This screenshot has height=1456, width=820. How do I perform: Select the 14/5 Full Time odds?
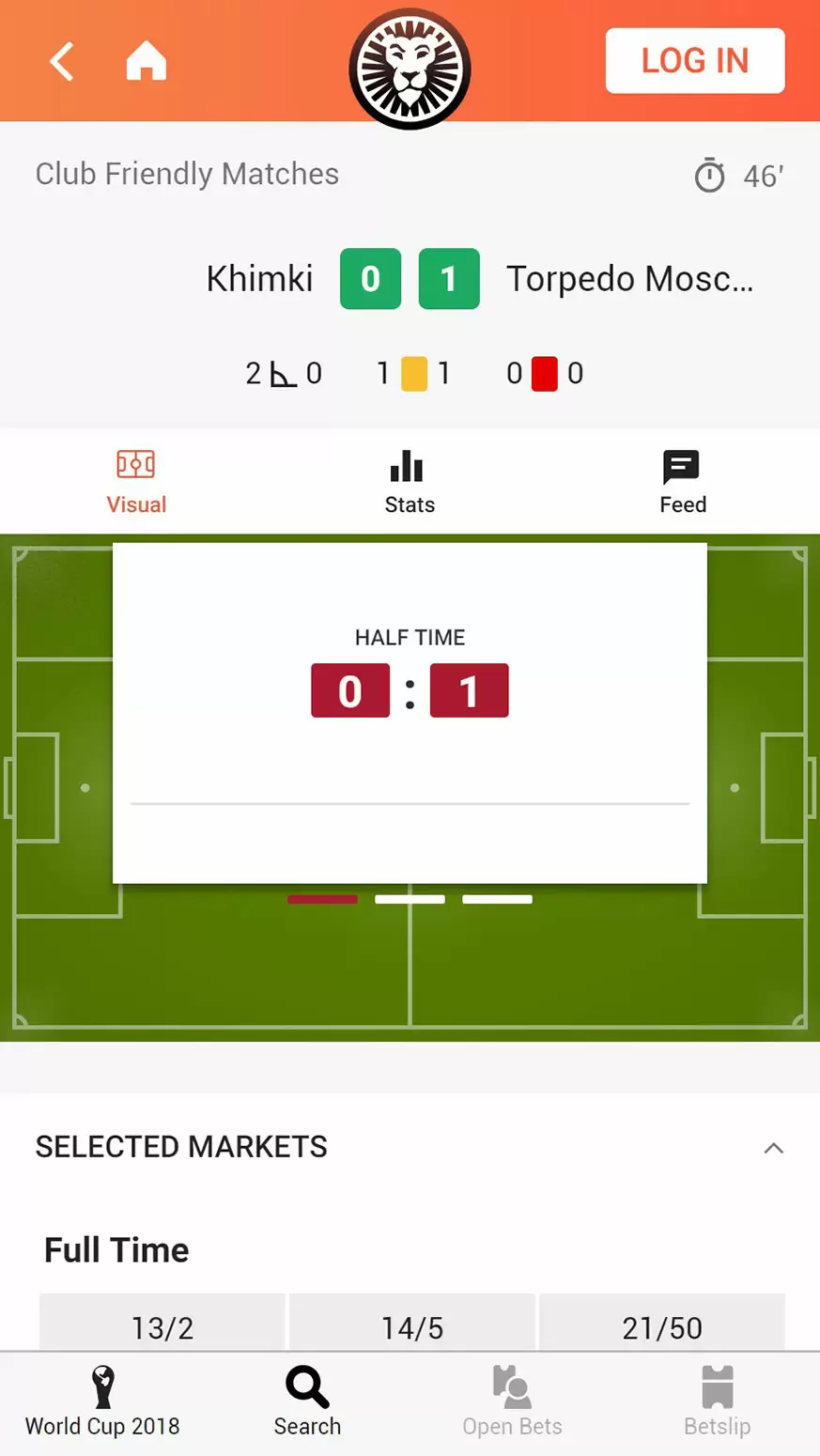point(411,1325)
